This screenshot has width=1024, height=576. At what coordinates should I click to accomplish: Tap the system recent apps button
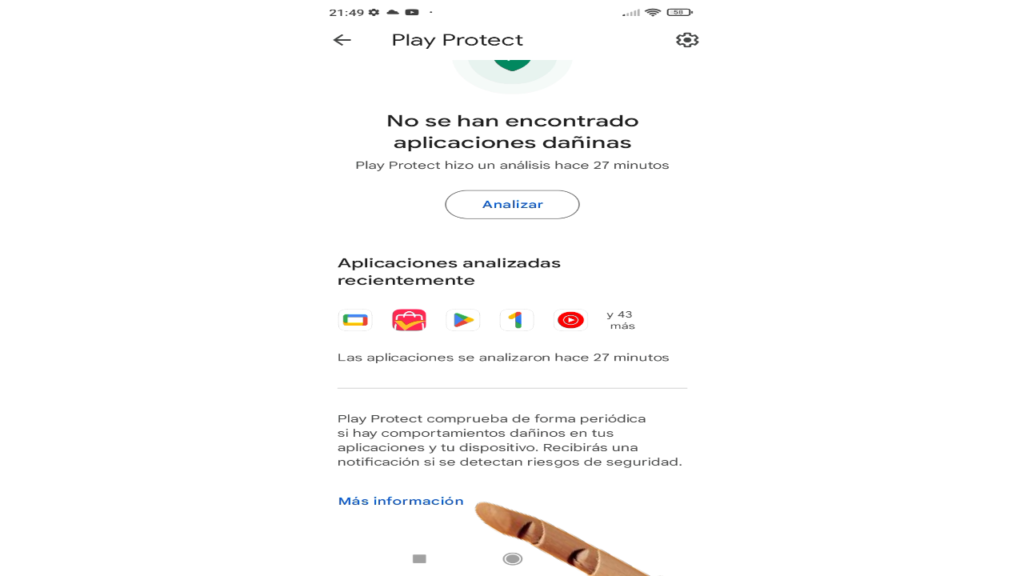[x=420, y=559]
